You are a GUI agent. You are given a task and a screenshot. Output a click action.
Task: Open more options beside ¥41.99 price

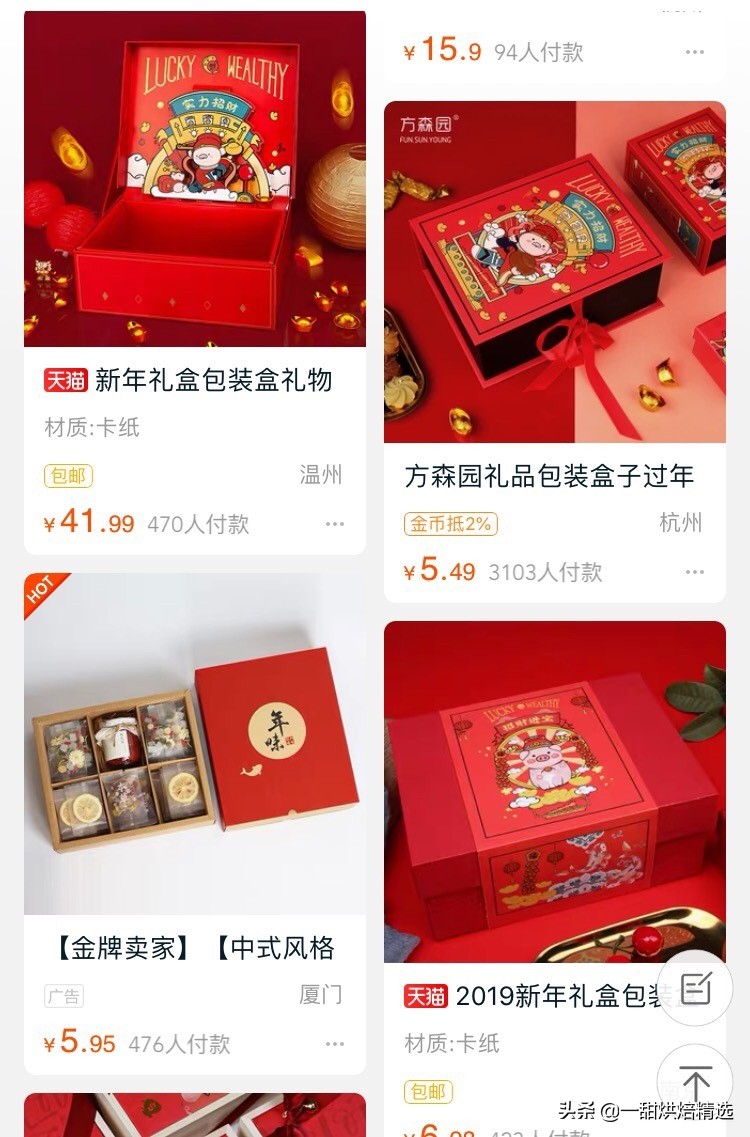point(335,523)
